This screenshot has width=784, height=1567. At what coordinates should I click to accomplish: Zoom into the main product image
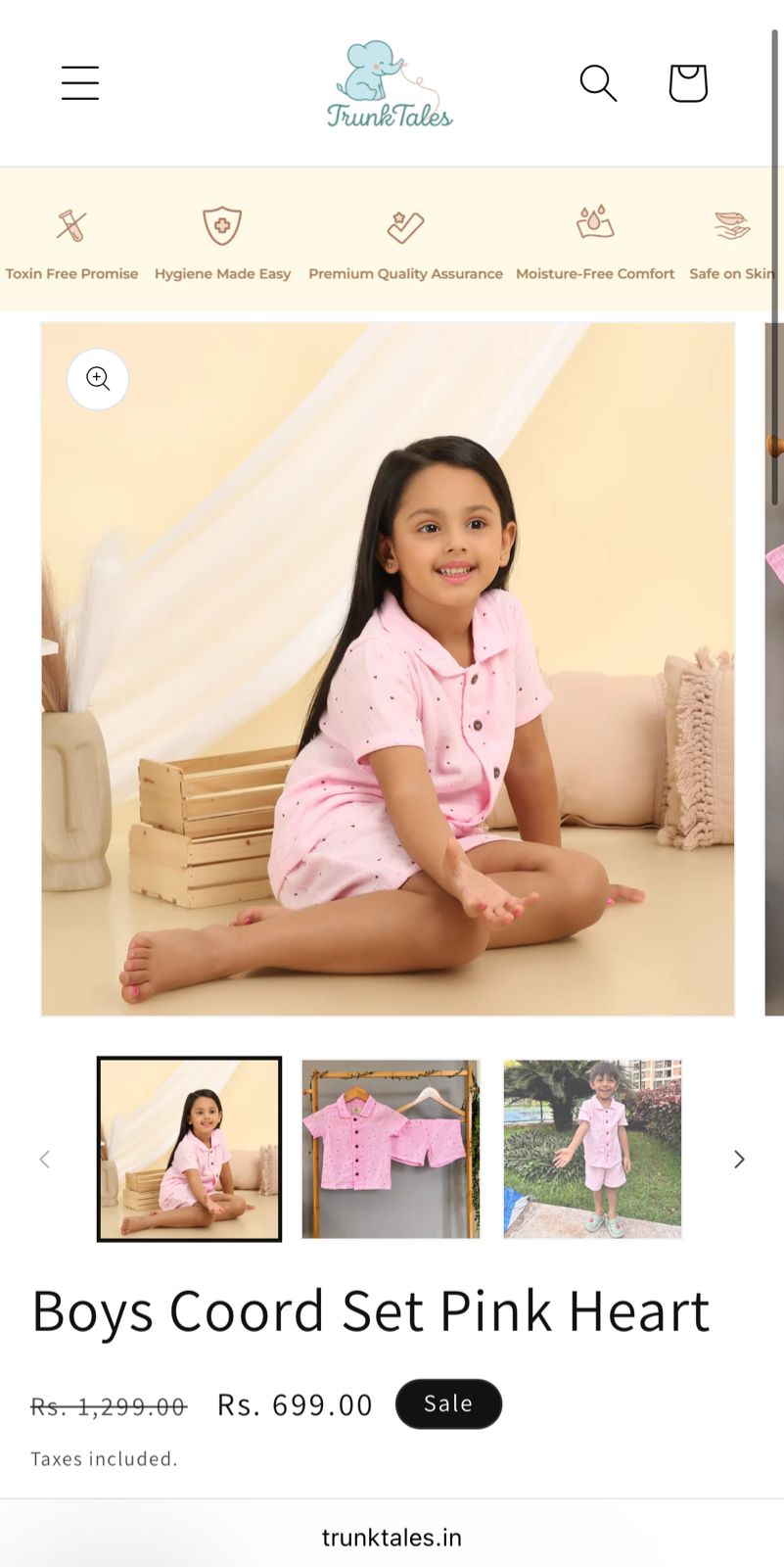pos(98,378)
